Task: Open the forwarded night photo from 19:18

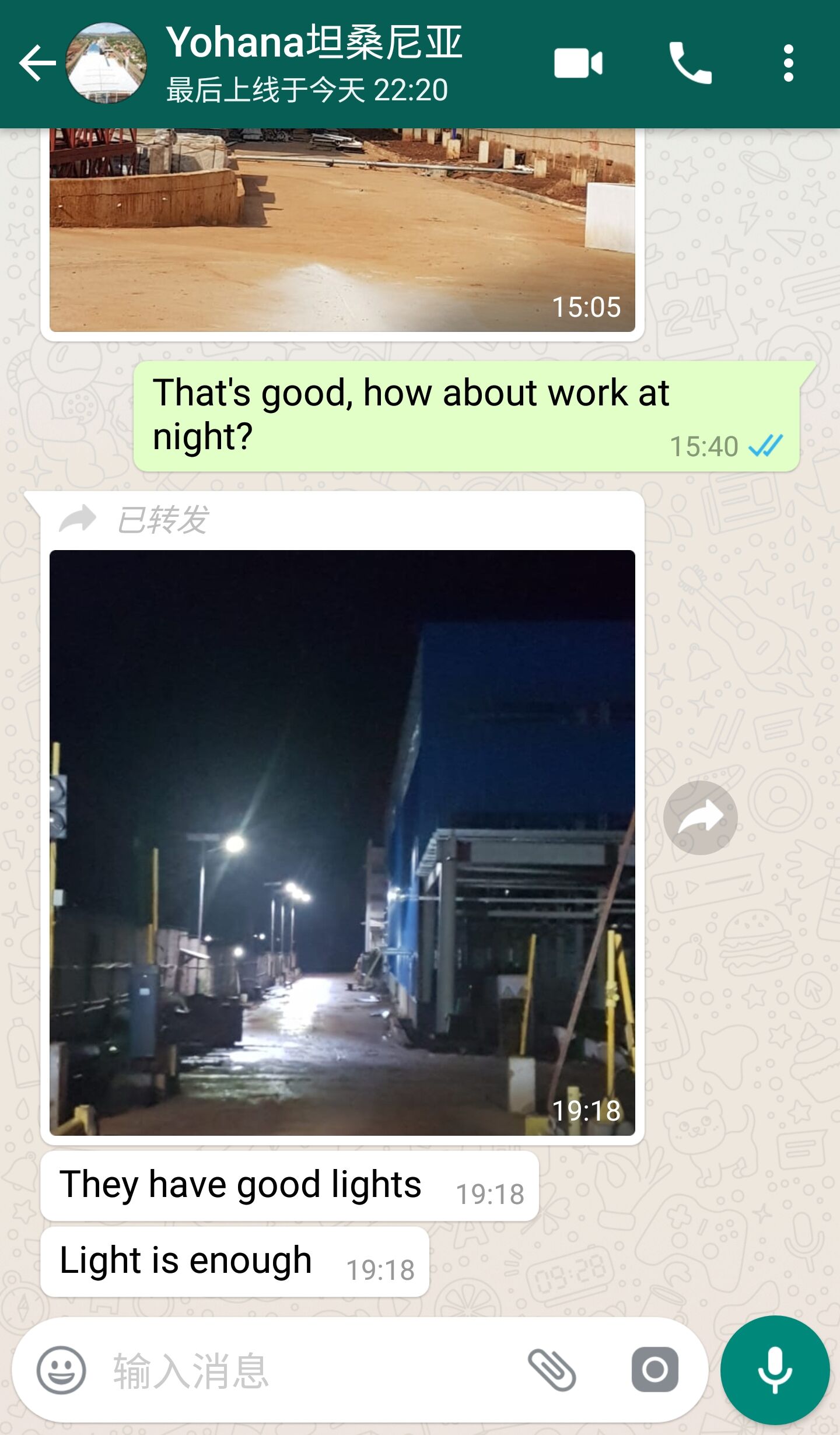Action: pyautogui.click(x=342, y=843)
